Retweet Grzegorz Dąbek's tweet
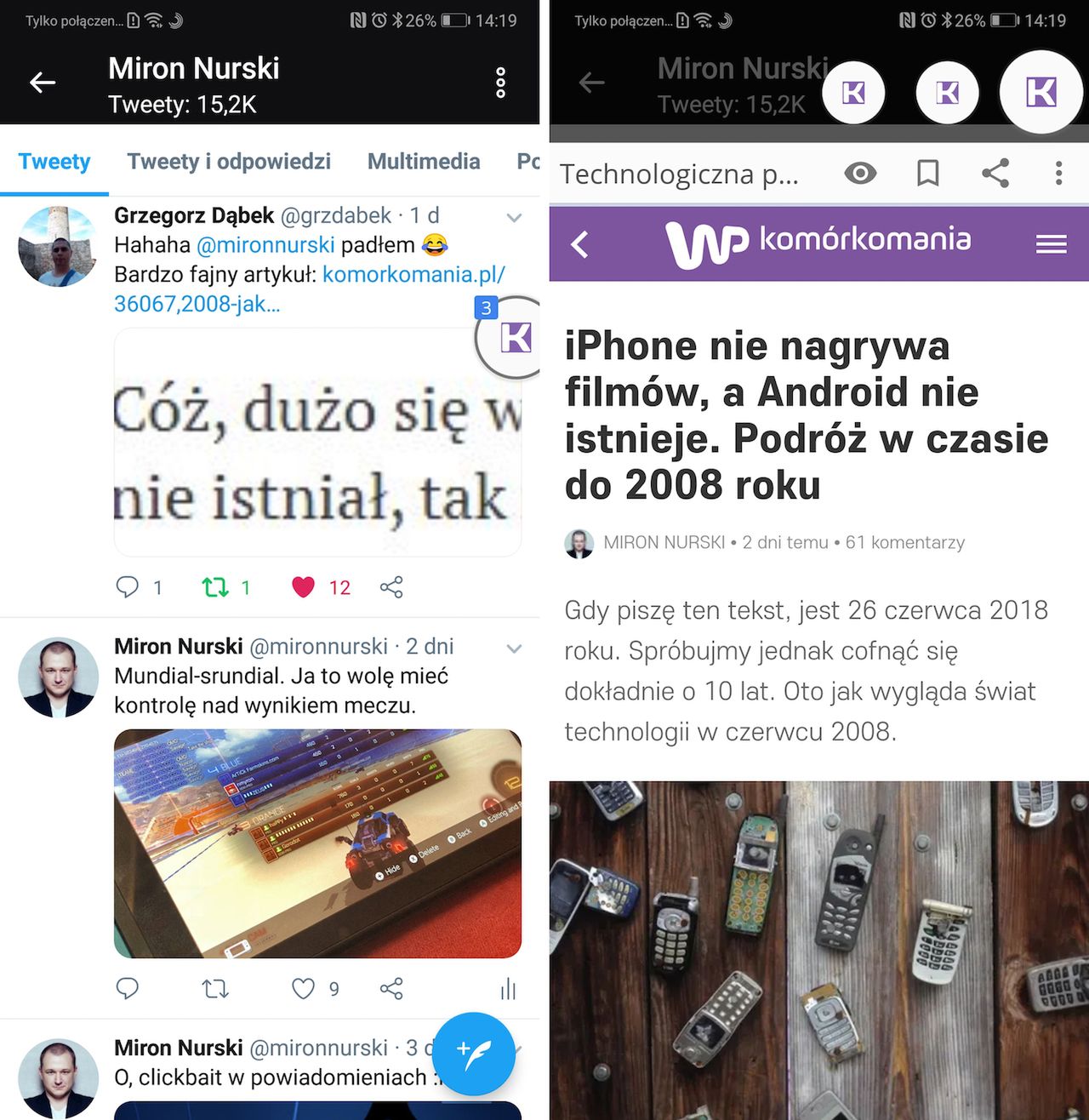Image resolution: width=1089 pixels, height=1120 pixels. click(214, 587)
